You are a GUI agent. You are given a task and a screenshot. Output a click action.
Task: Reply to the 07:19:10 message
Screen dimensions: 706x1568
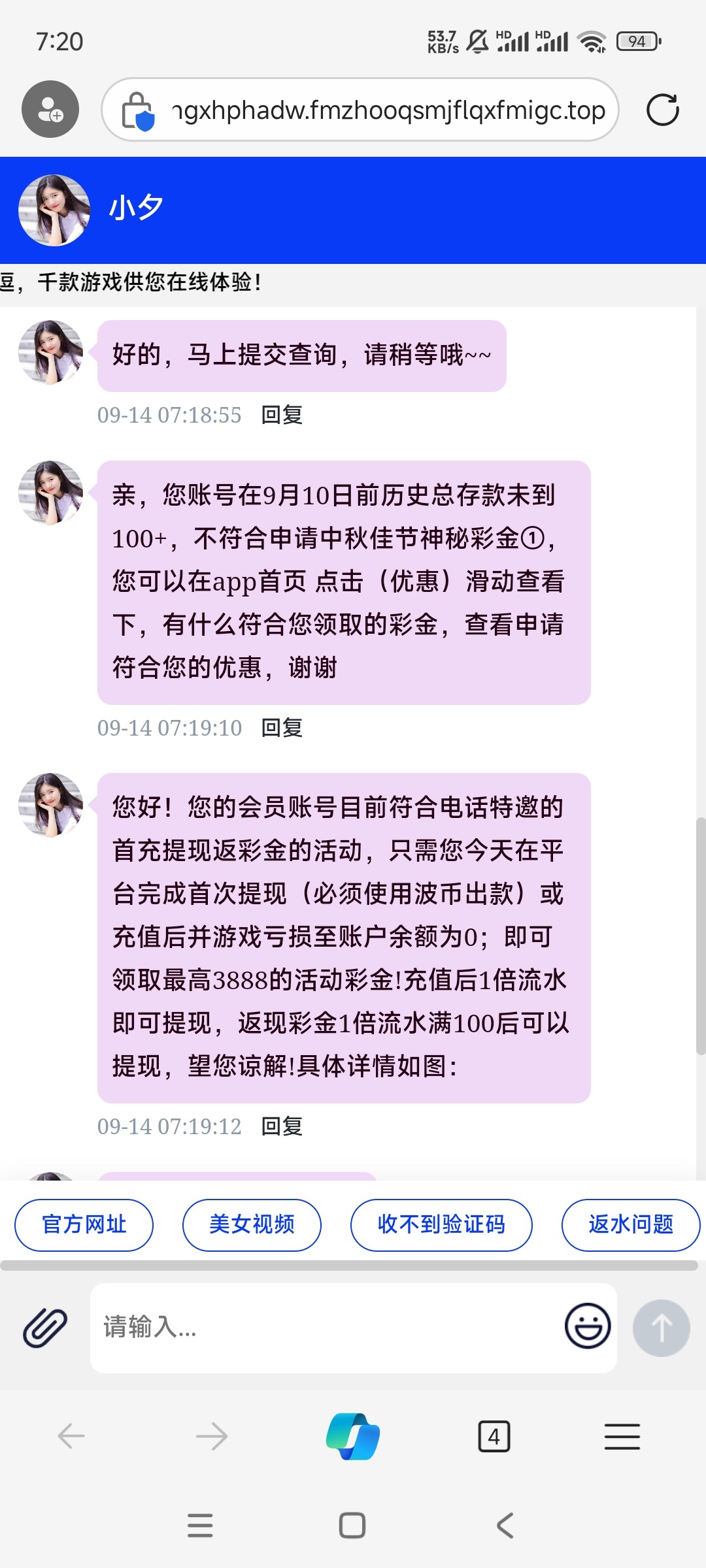[282, 728]
